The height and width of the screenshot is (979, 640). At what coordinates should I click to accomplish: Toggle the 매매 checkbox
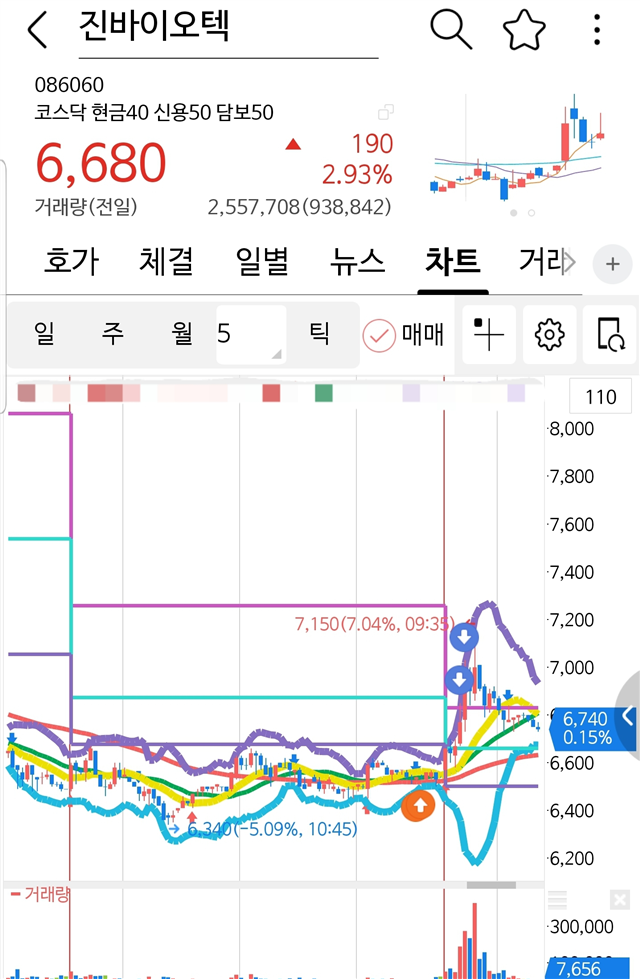point(403,335)
